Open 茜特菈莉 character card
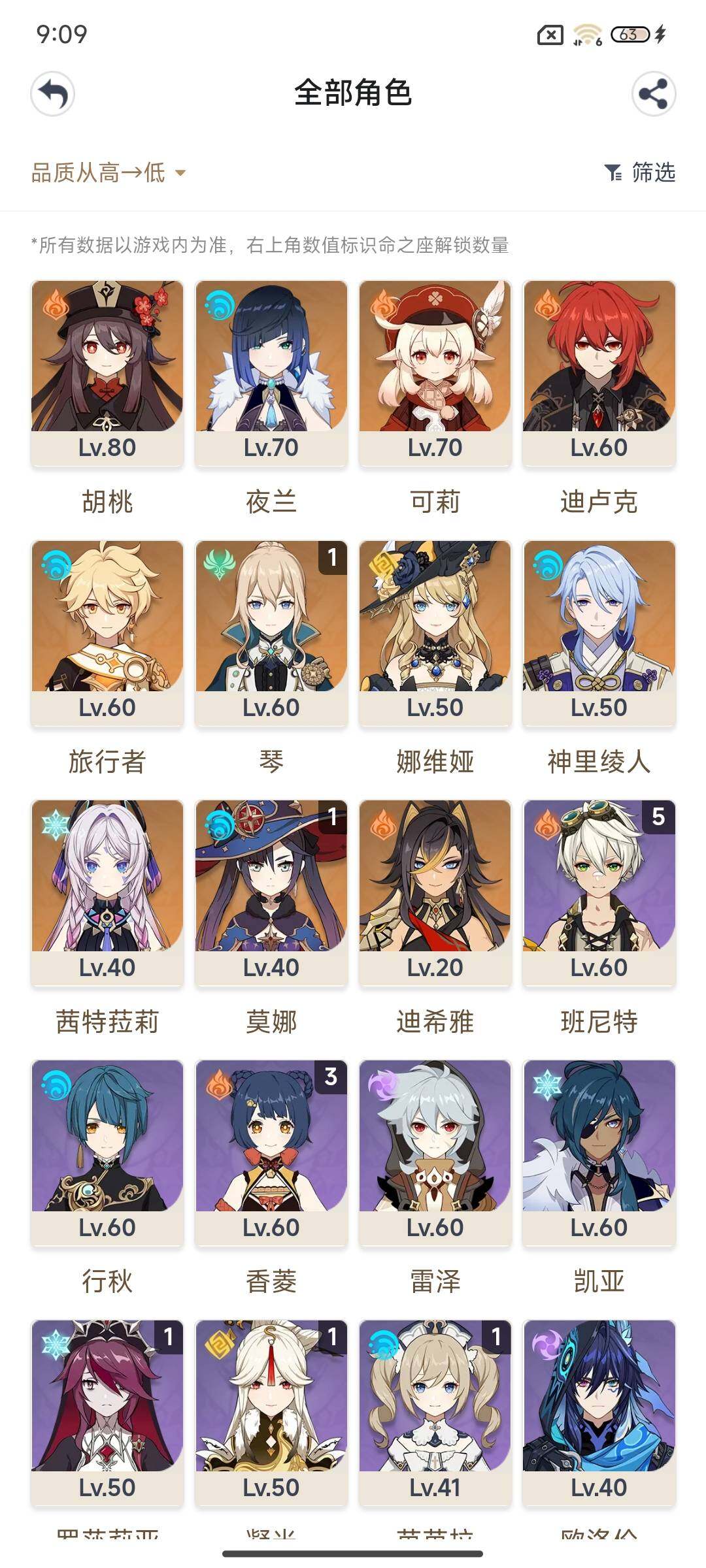The image size is (706, 1568). [x=107, y=892]
